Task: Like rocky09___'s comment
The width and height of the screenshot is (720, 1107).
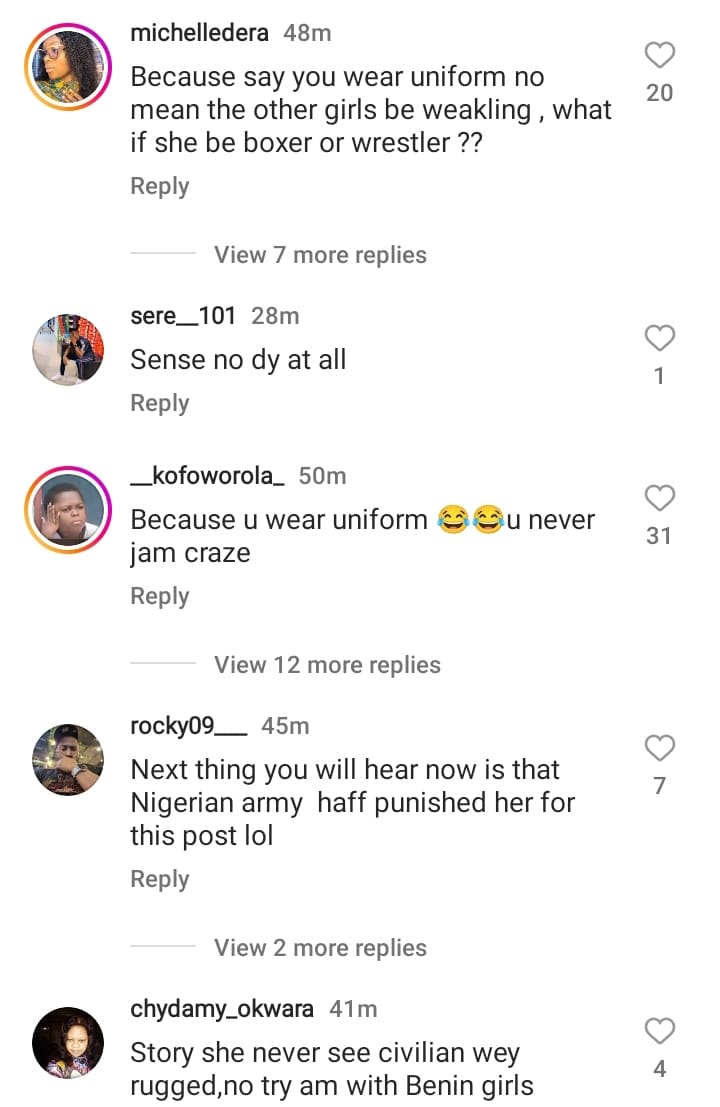Action: [x=660, y=748]
